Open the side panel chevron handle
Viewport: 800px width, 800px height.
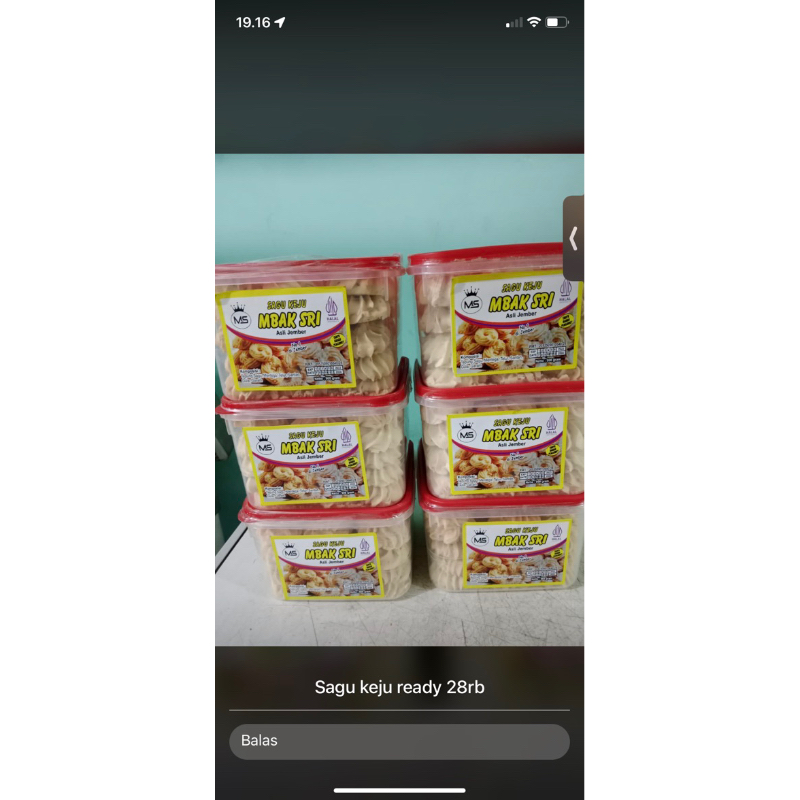(x=573, y=238)
